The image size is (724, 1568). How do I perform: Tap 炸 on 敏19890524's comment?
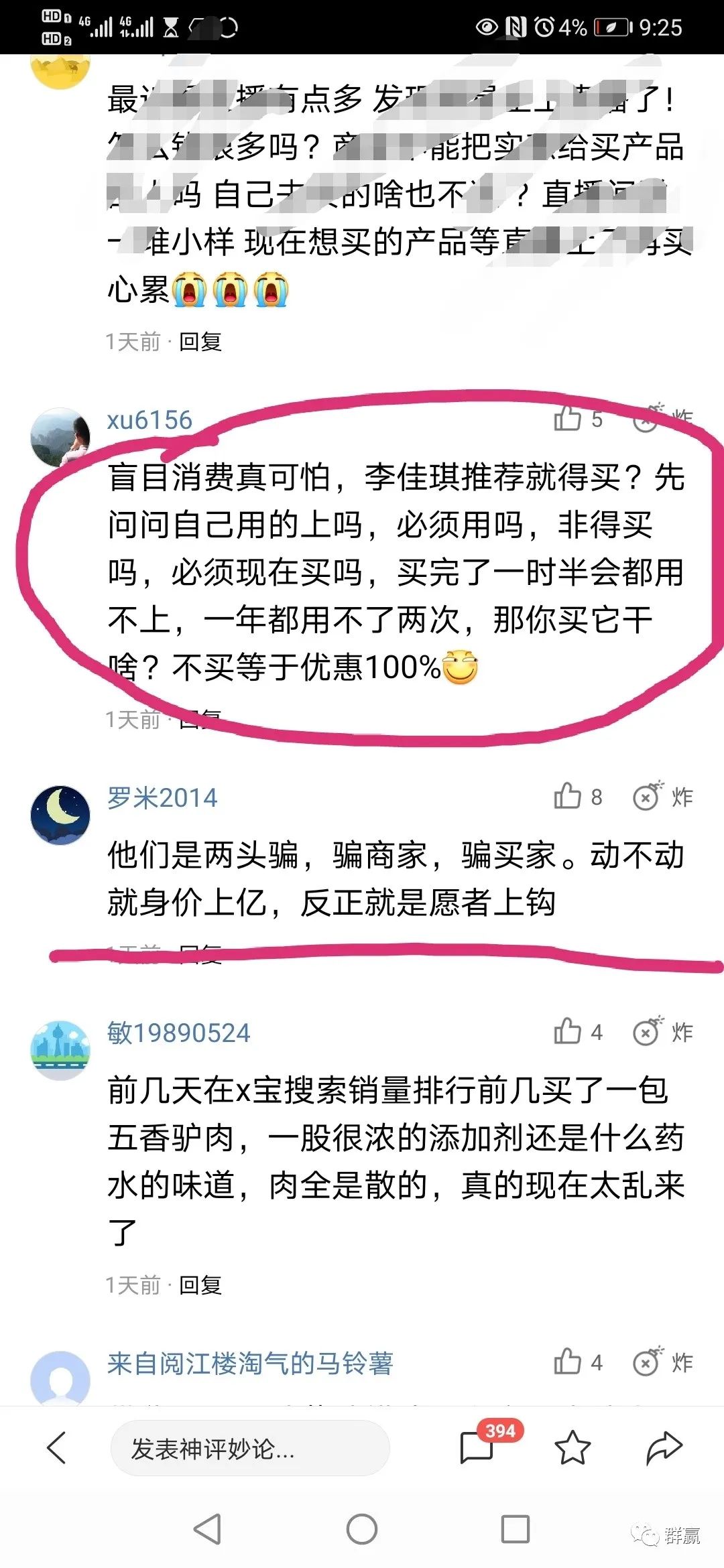point(664,1032)
